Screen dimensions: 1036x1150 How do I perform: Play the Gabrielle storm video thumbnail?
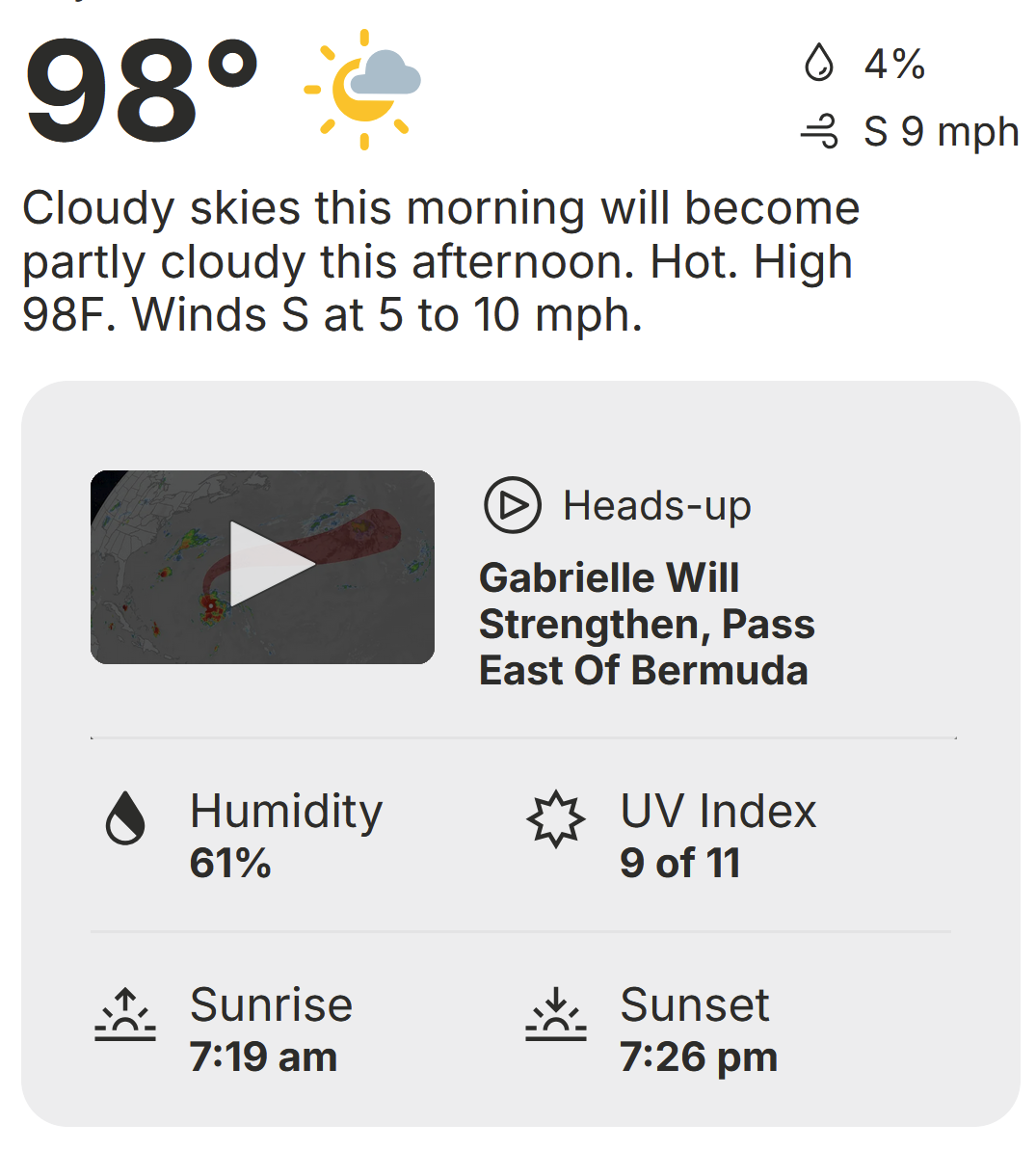tap(262, 566)
